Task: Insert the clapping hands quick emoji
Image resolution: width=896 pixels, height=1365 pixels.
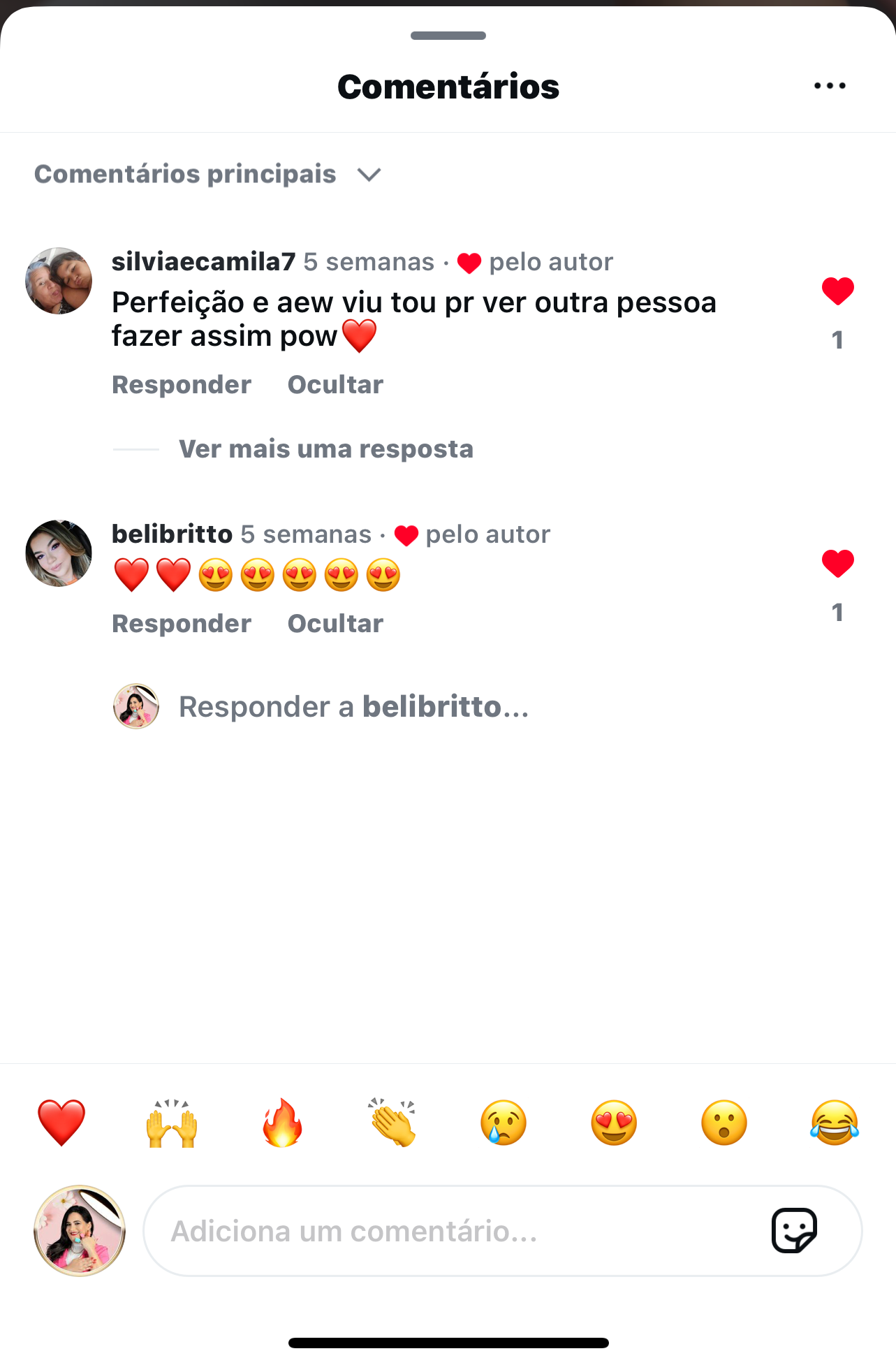Action: [x=392, y=1123]
